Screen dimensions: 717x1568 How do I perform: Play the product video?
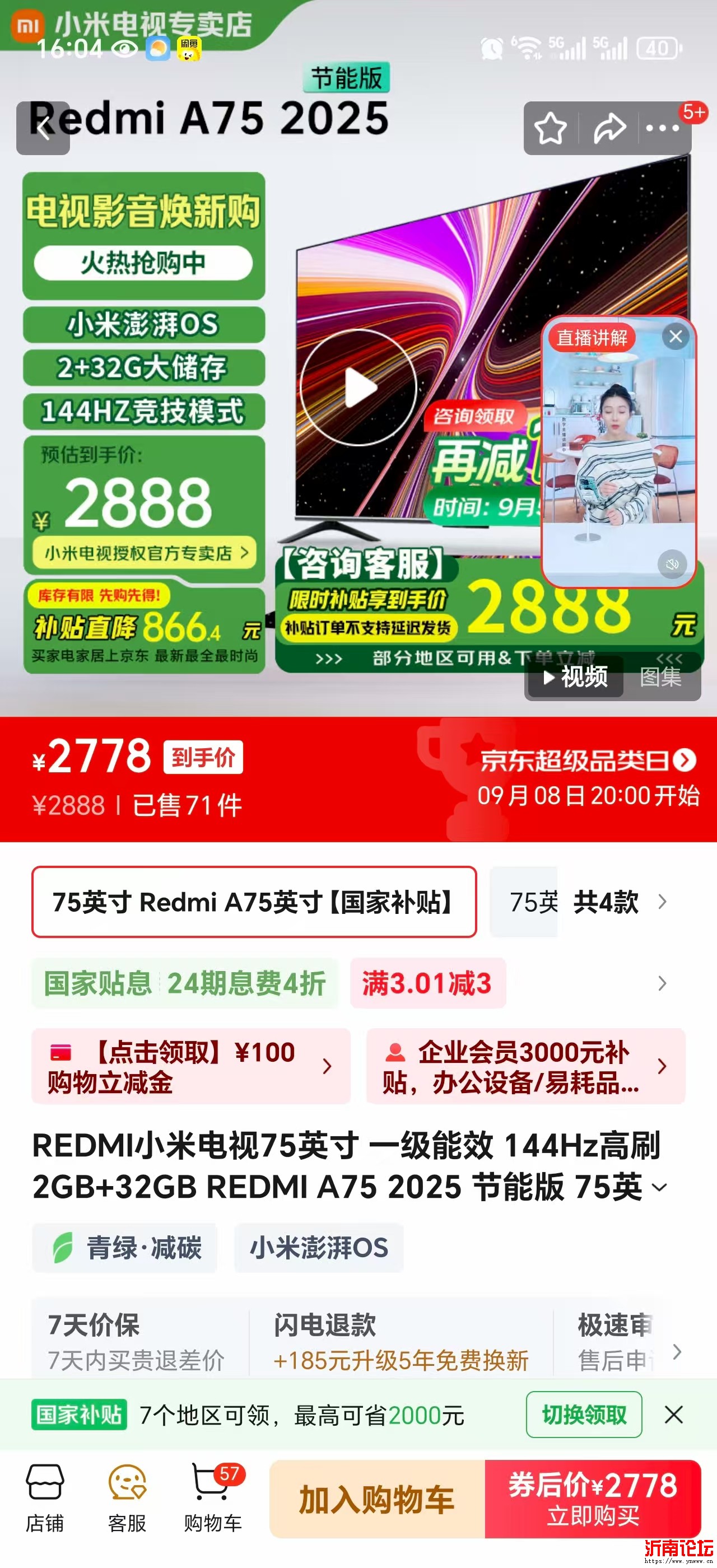point(358,388)
